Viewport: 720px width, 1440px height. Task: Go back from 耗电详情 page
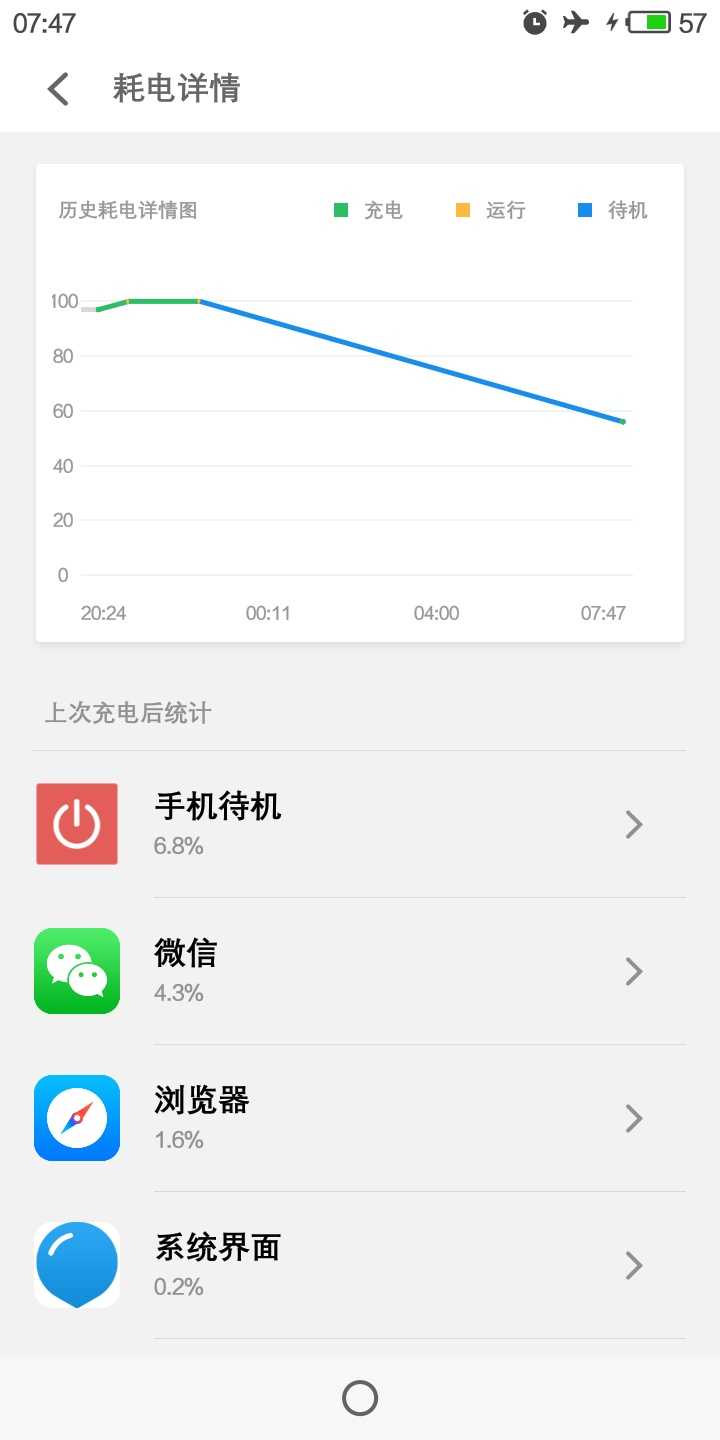click(x=58, y=89)
